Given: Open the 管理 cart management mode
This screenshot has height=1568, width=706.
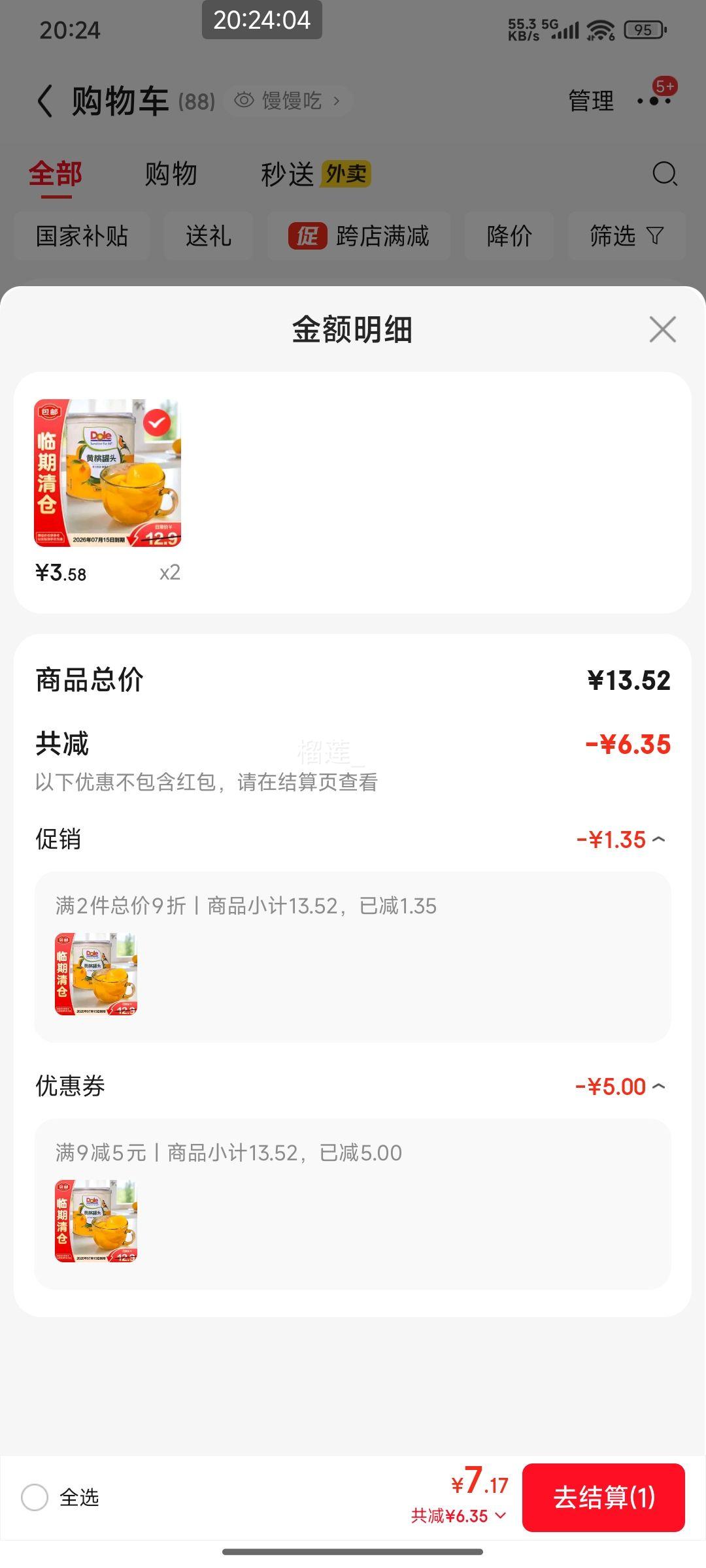Looking at the screenshot, I should pyautogui.click(x=590, y=101).
